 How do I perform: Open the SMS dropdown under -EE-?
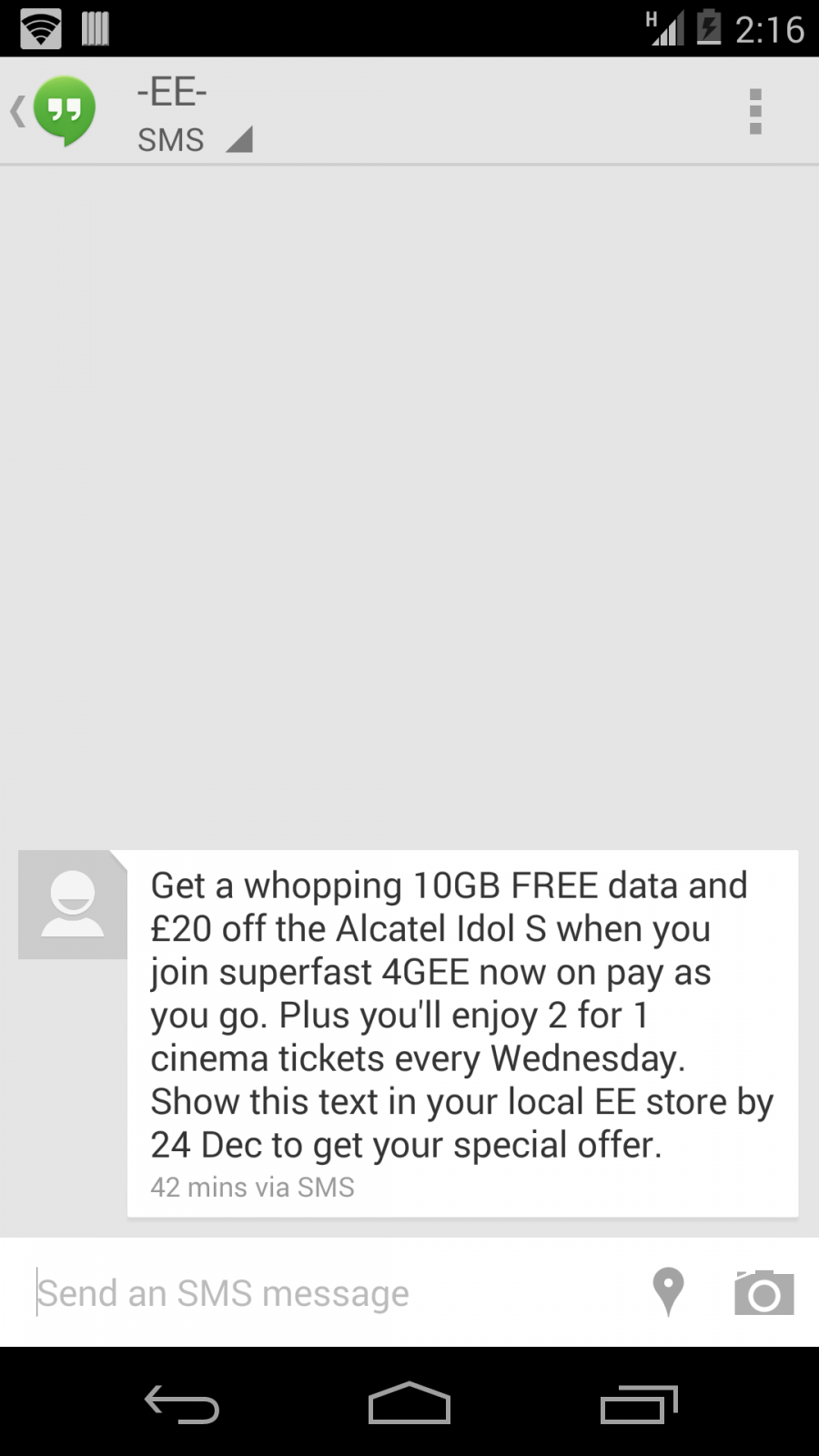click(x=195, y=140)
